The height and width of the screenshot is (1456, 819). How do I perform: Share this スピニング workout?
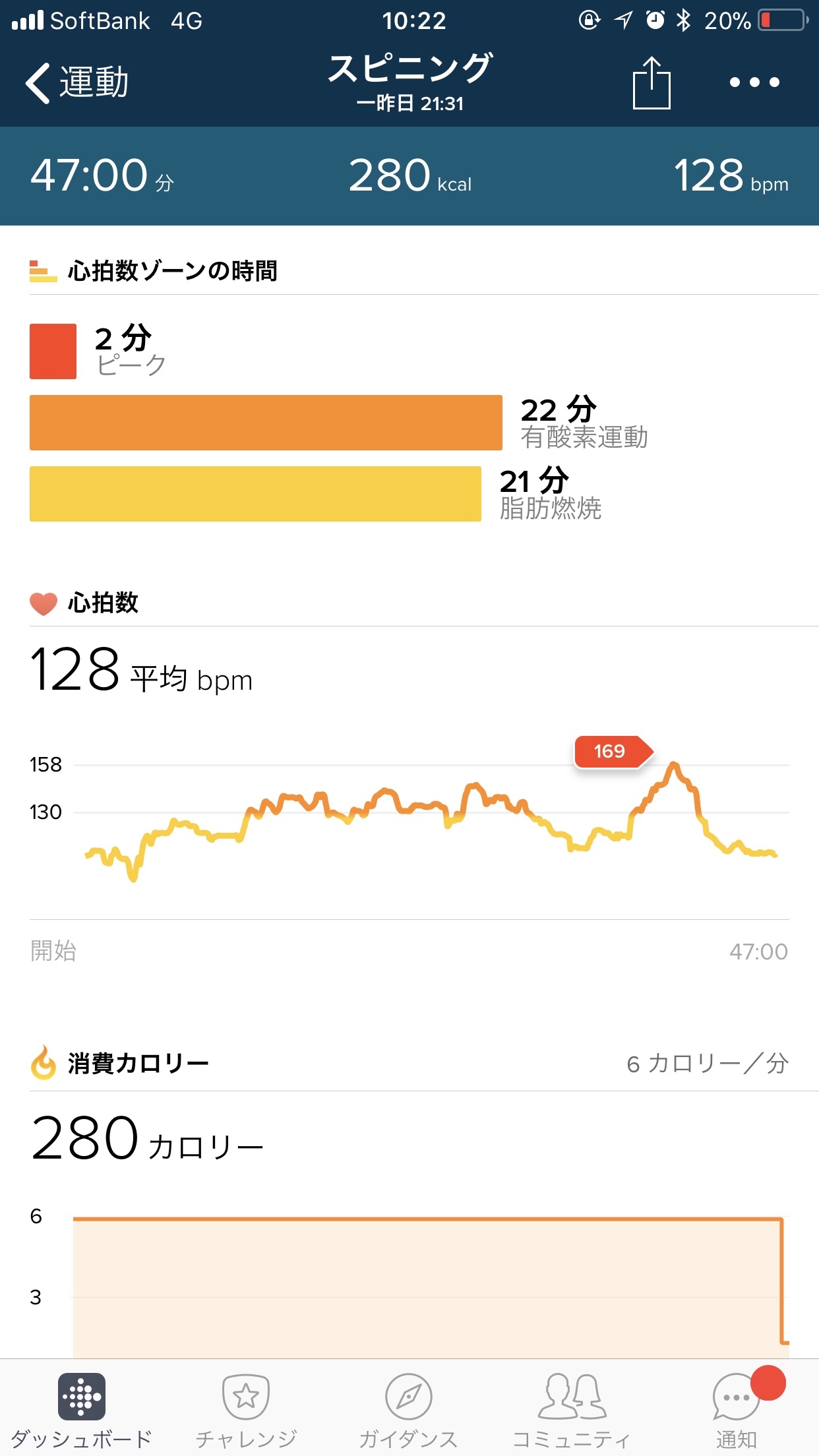(652, 83)
